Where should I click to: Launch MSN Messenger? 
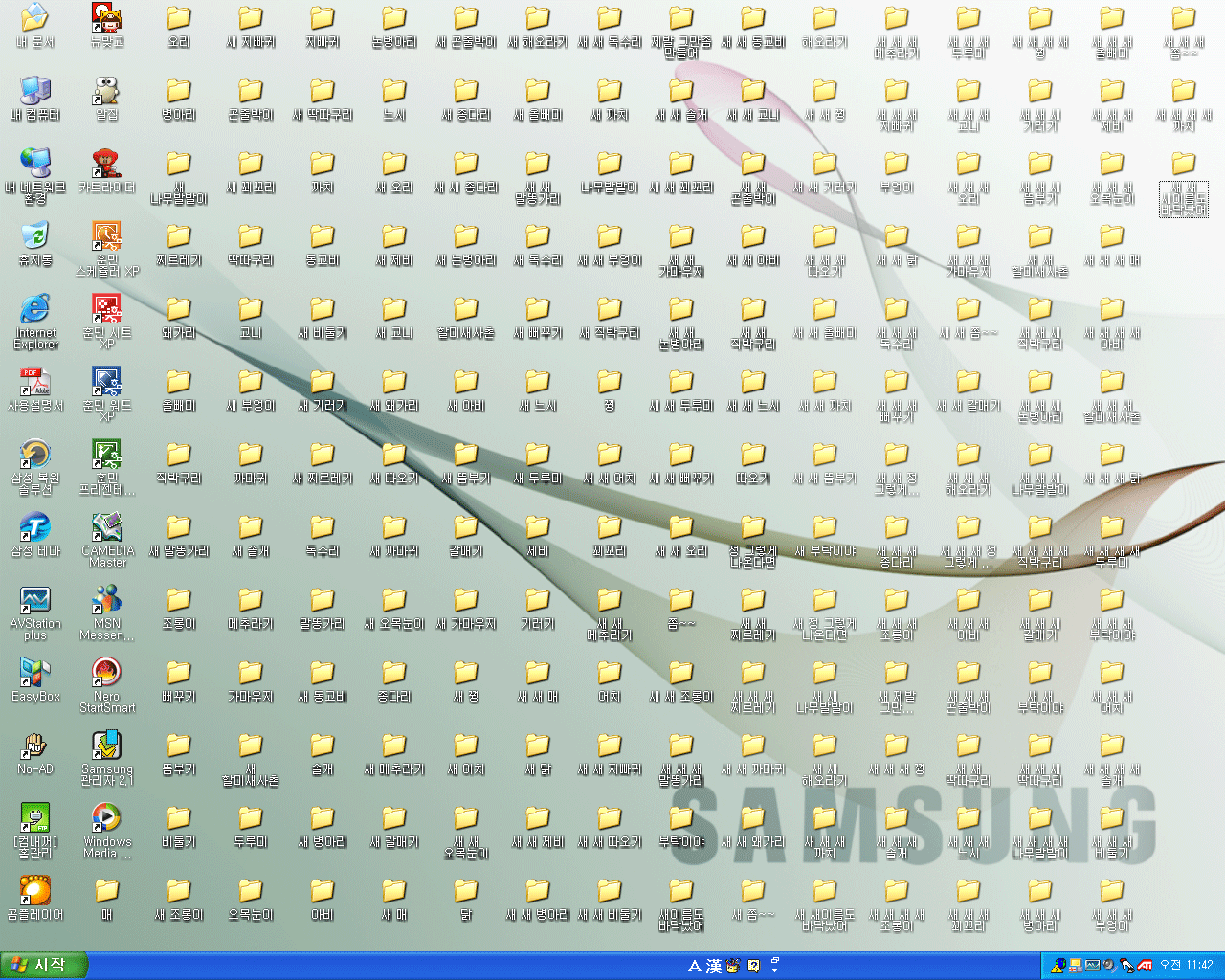[106, 600]
